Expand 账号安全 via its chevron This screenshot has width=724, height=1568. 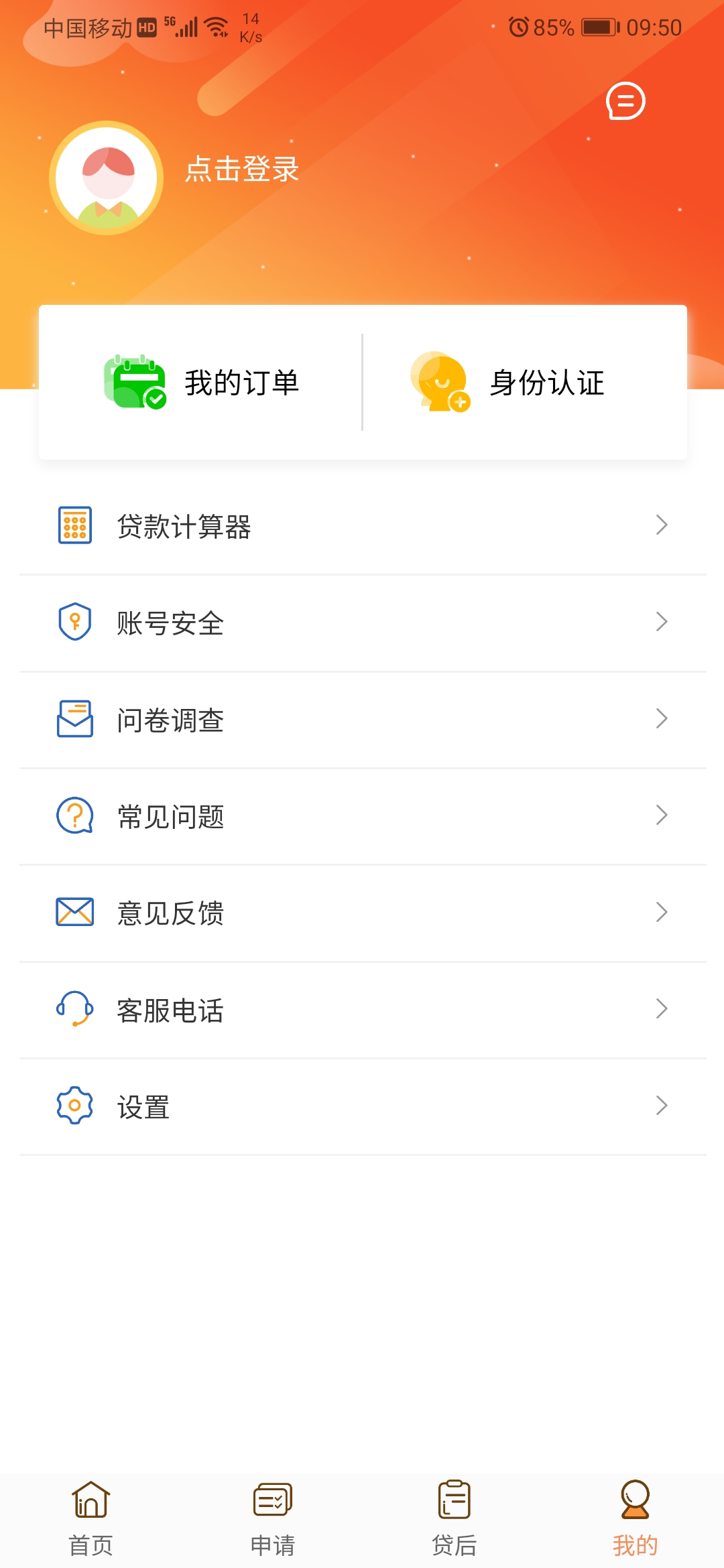pos(661,623)
